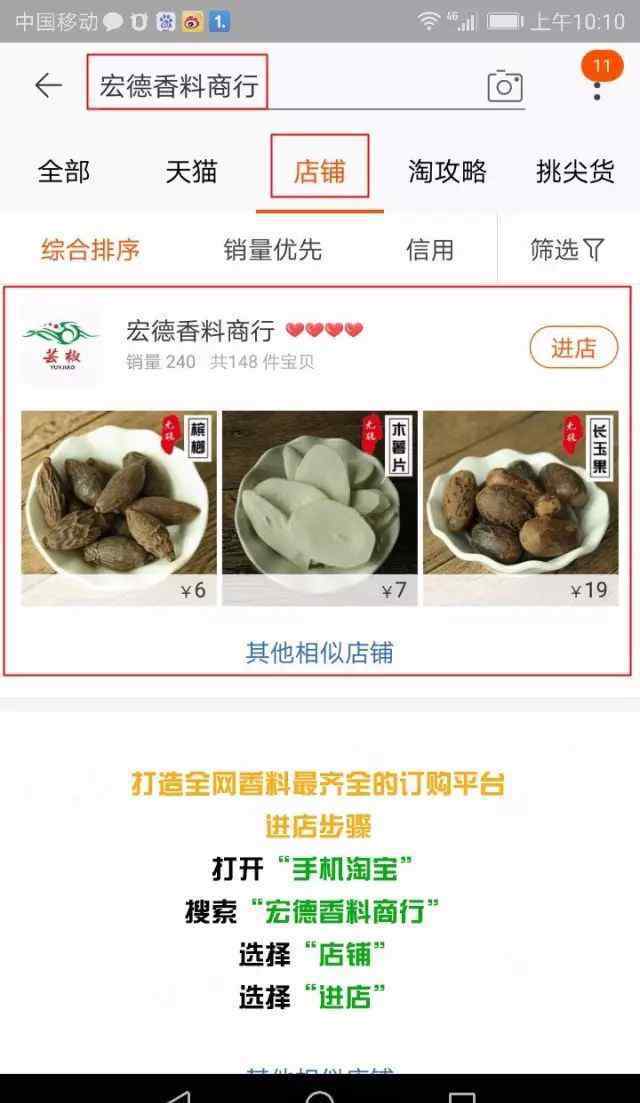
Task: Select the 店铺 tab
Action: coord(320,172)
